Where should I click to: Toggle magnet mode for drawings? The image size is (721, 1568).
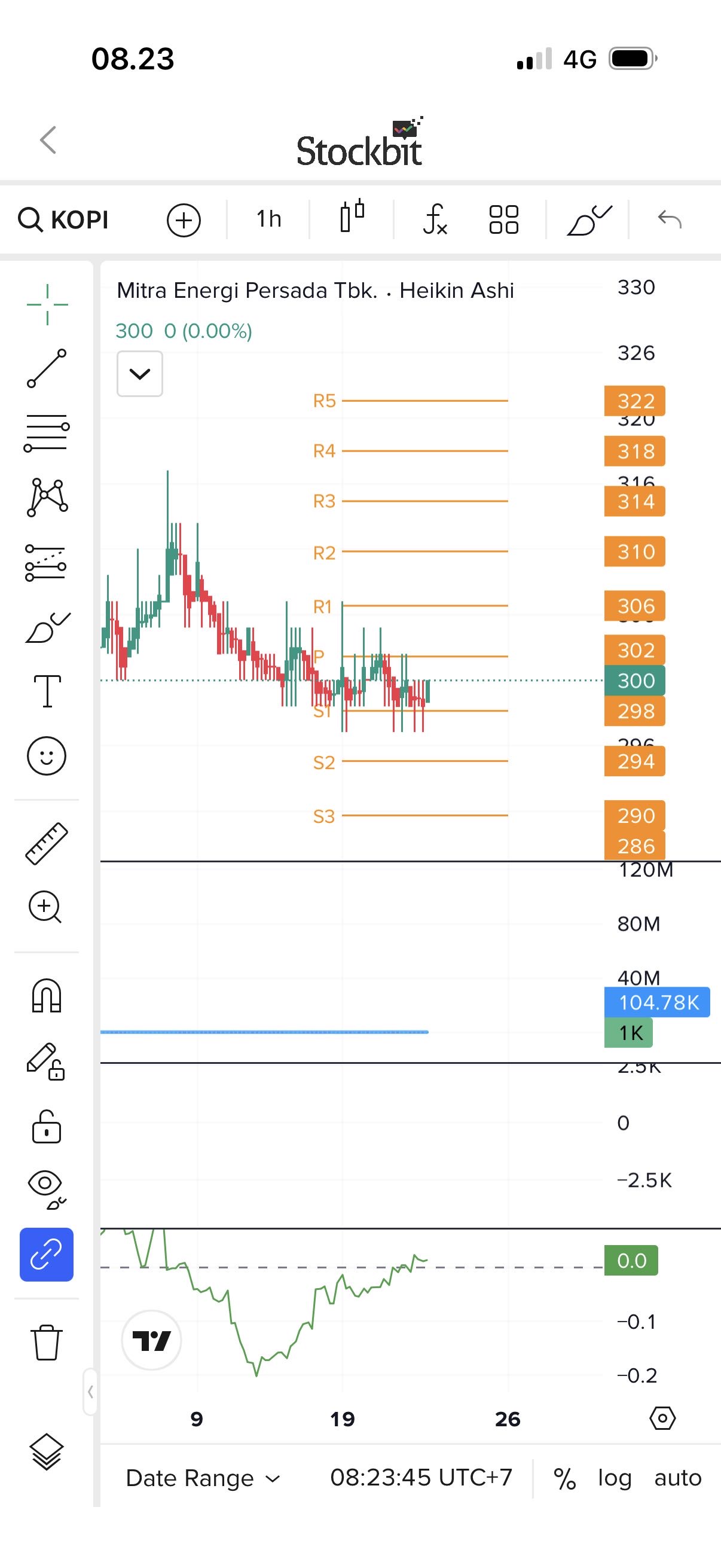46,996
